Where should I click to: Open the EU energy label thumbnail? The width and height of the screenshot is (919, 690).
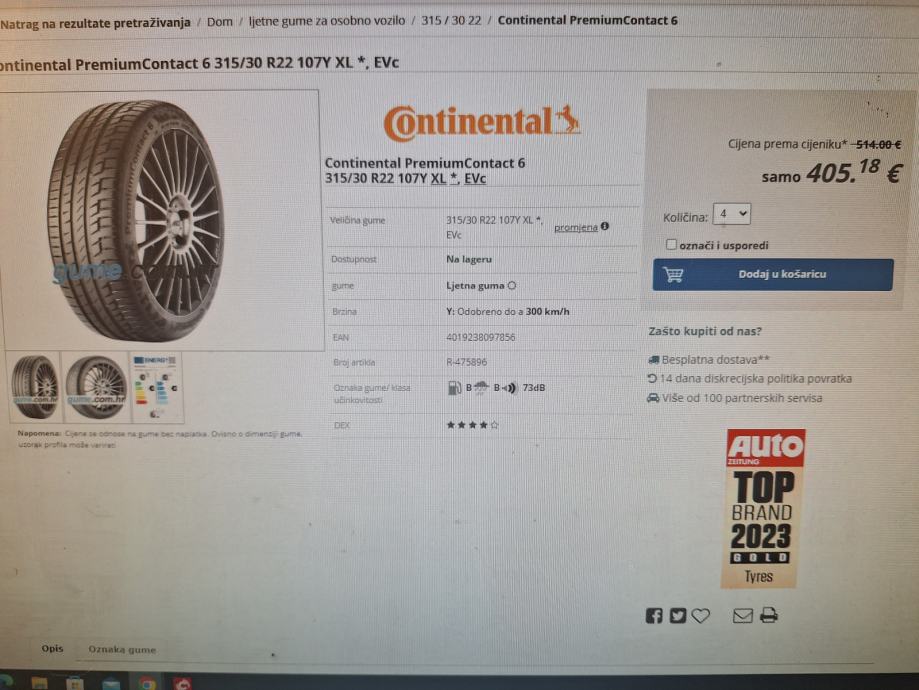pos(157,386)
